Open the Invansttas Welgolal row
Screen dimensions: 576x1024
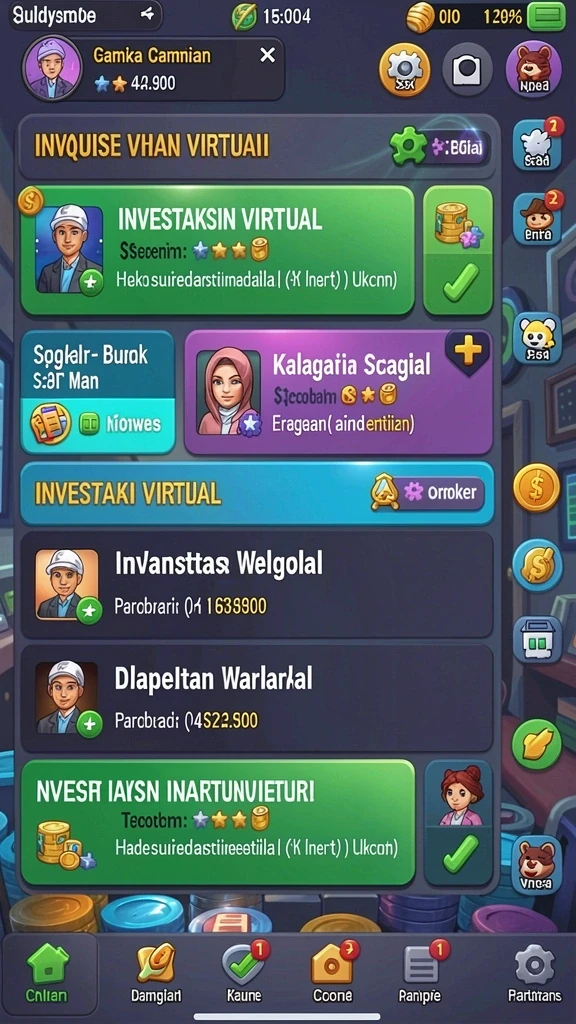[257, 584]
